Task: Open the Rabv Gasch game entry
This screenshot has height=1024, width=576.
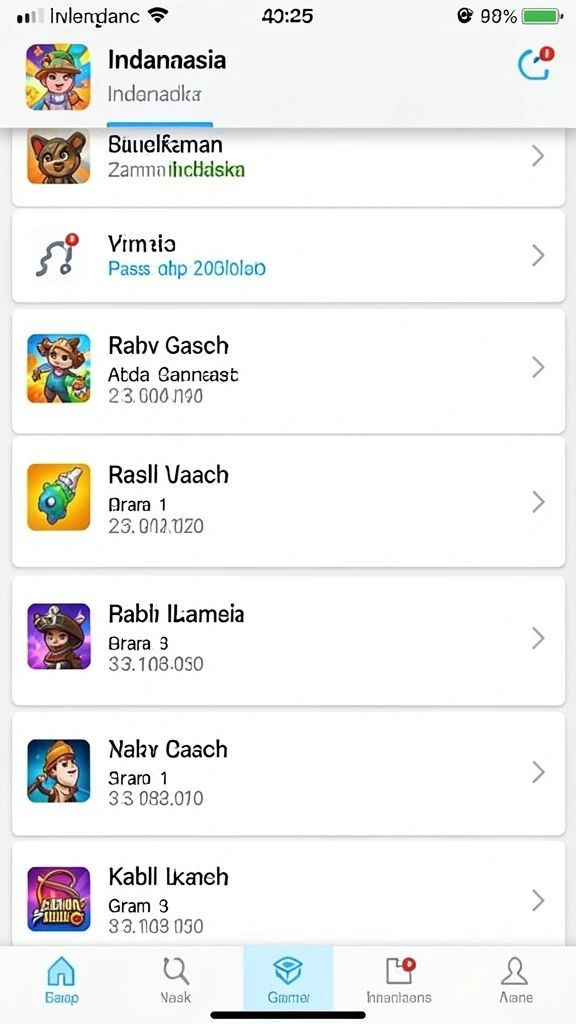Action: pos(288,370)
